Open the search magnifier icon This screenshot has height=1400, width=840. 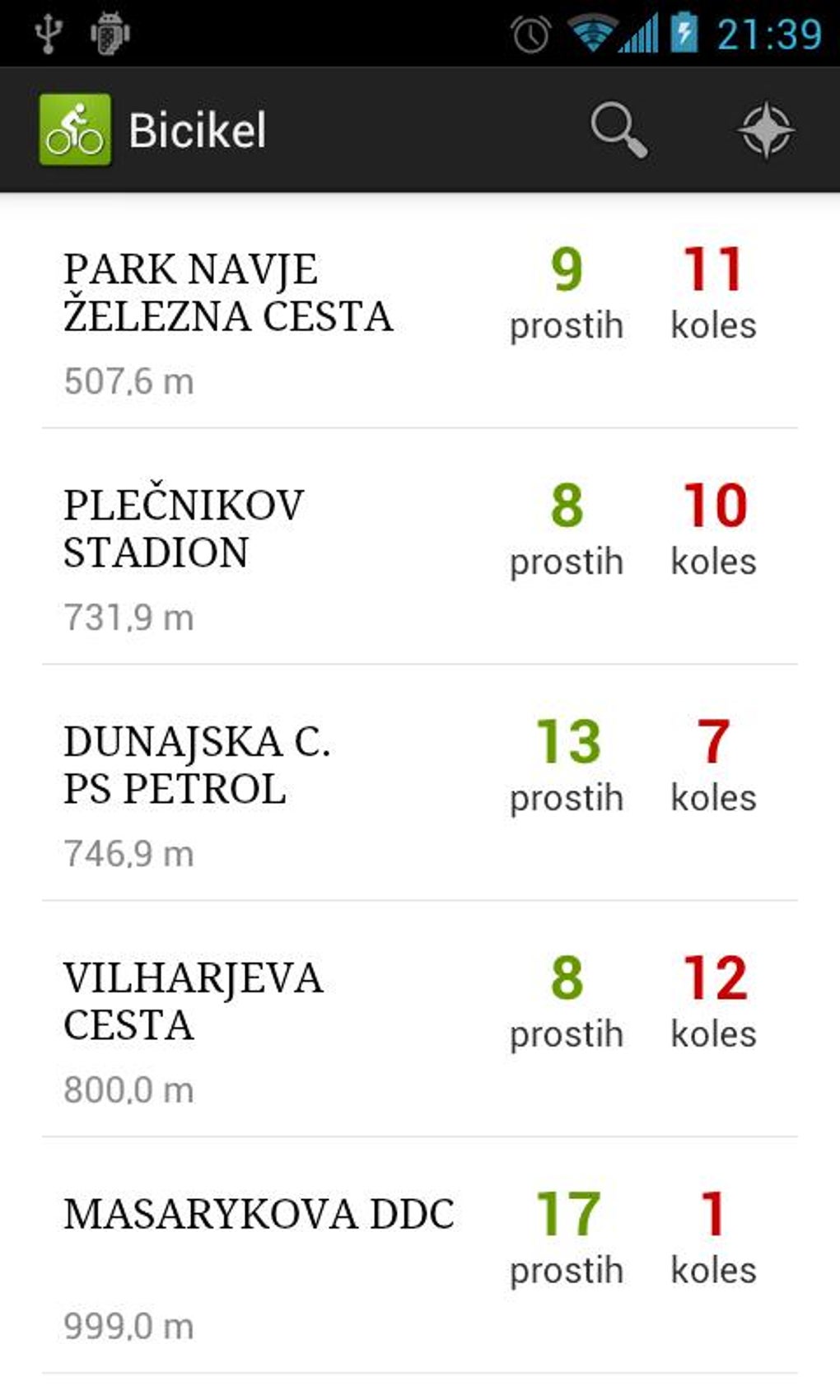pyautogui.click(x=618, y=130)
